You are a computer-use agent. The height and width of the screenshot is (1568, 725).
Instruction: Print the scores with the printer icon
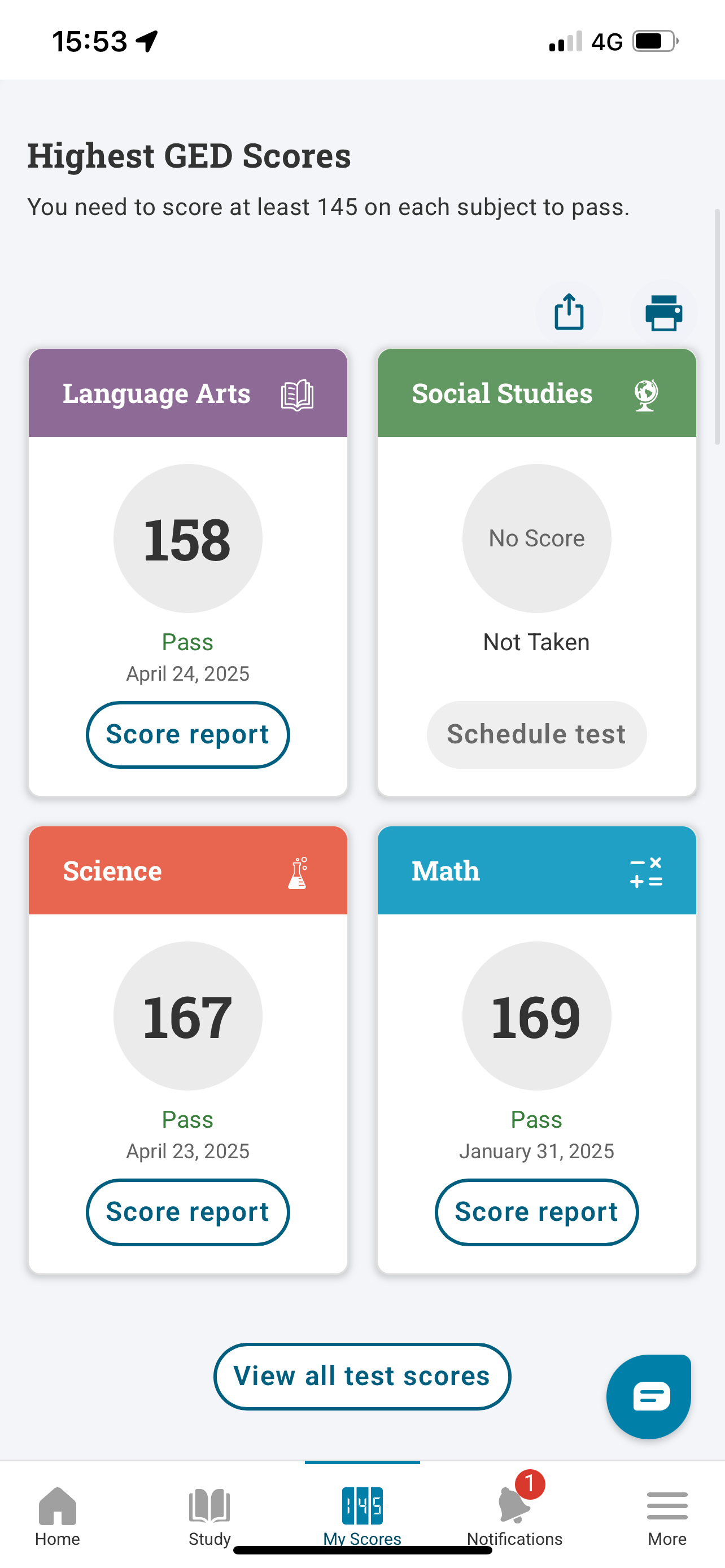click(x=663, y=313)
